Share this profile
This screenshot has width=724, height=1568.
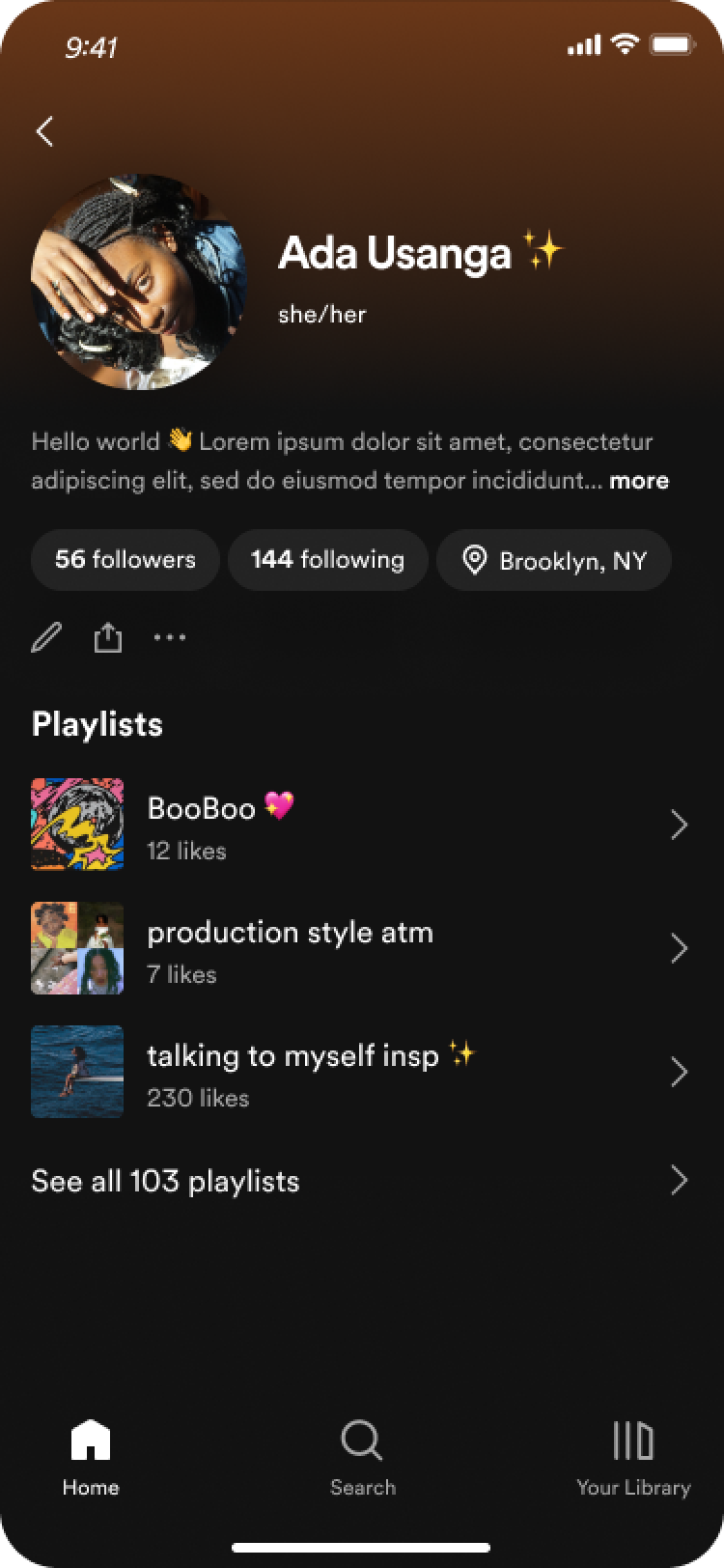(108, 637)
